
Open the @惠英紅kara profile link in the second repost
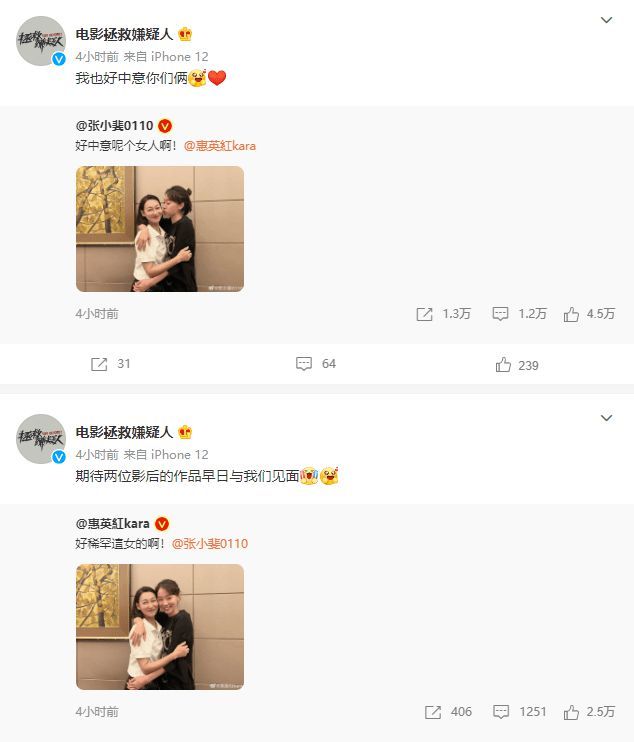(x=112, y=523)
